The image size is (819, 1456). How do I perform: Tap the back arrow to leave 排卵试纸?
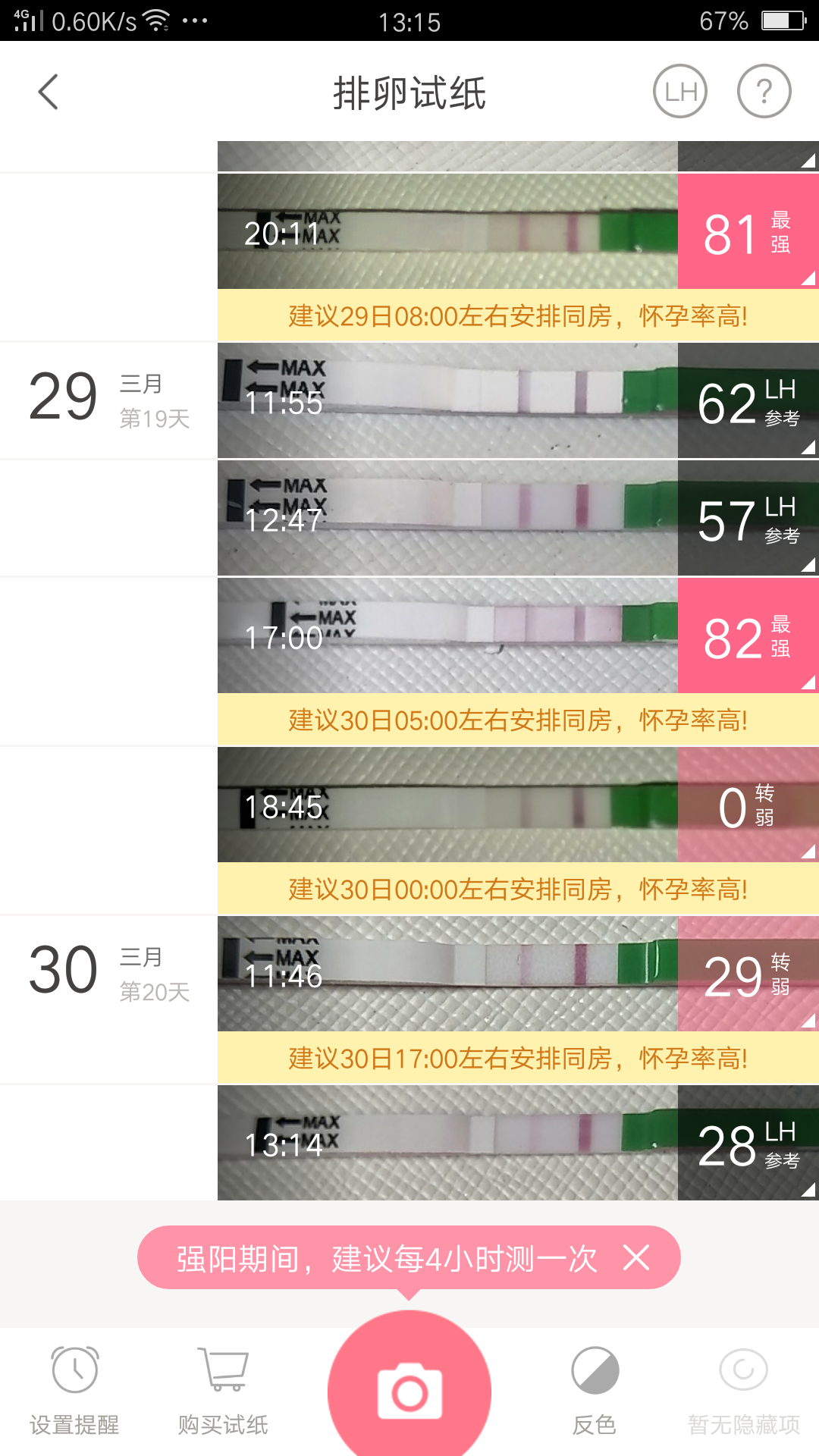[x=48, y=91]
